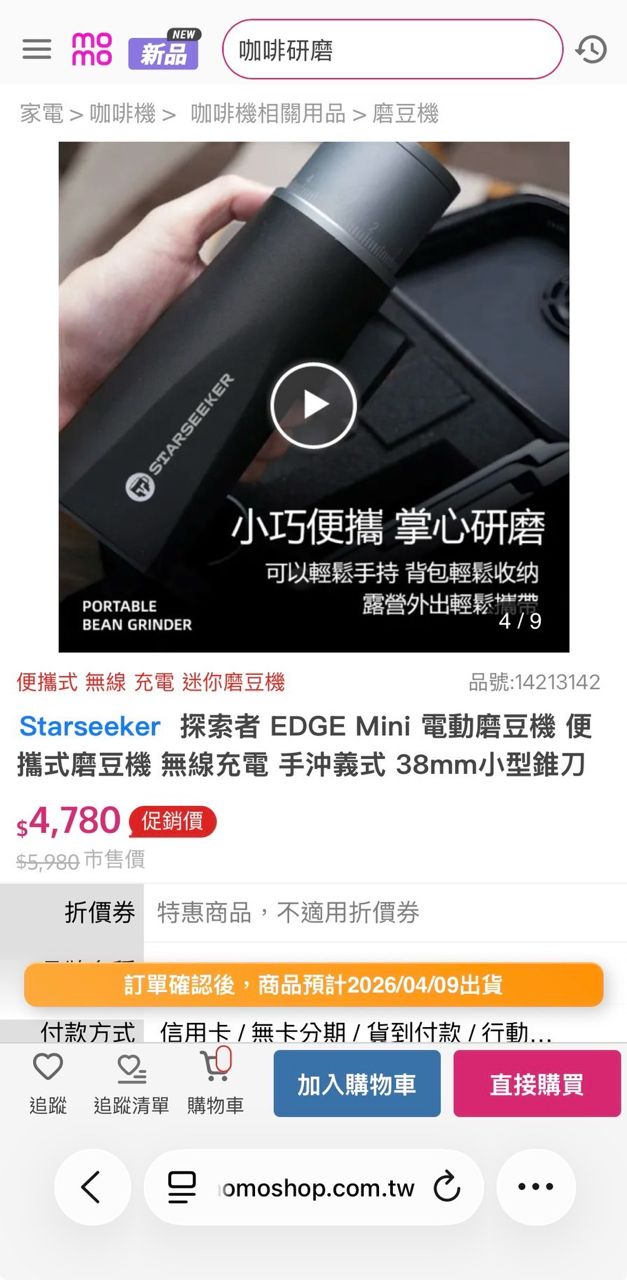Go back with the browser back arrow
The image size is (627, 1280).
tap(91, 1187)
